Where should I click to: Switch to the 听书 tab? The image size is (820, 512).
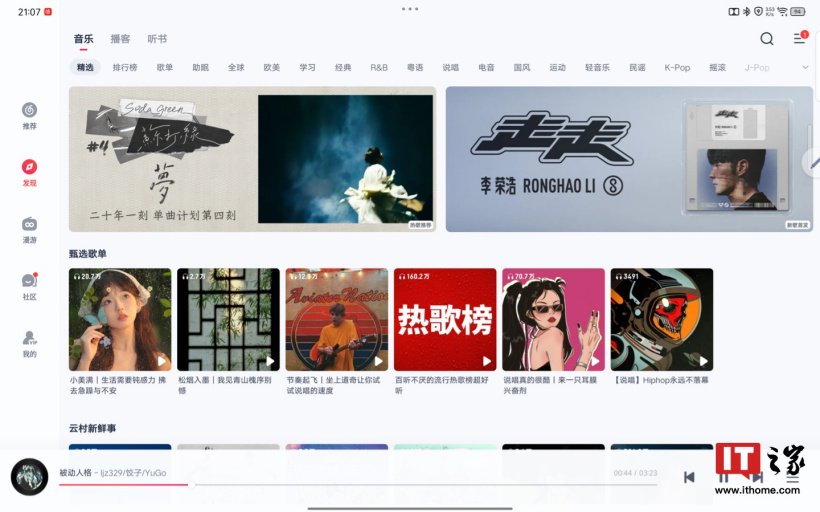tap(157, 39)
